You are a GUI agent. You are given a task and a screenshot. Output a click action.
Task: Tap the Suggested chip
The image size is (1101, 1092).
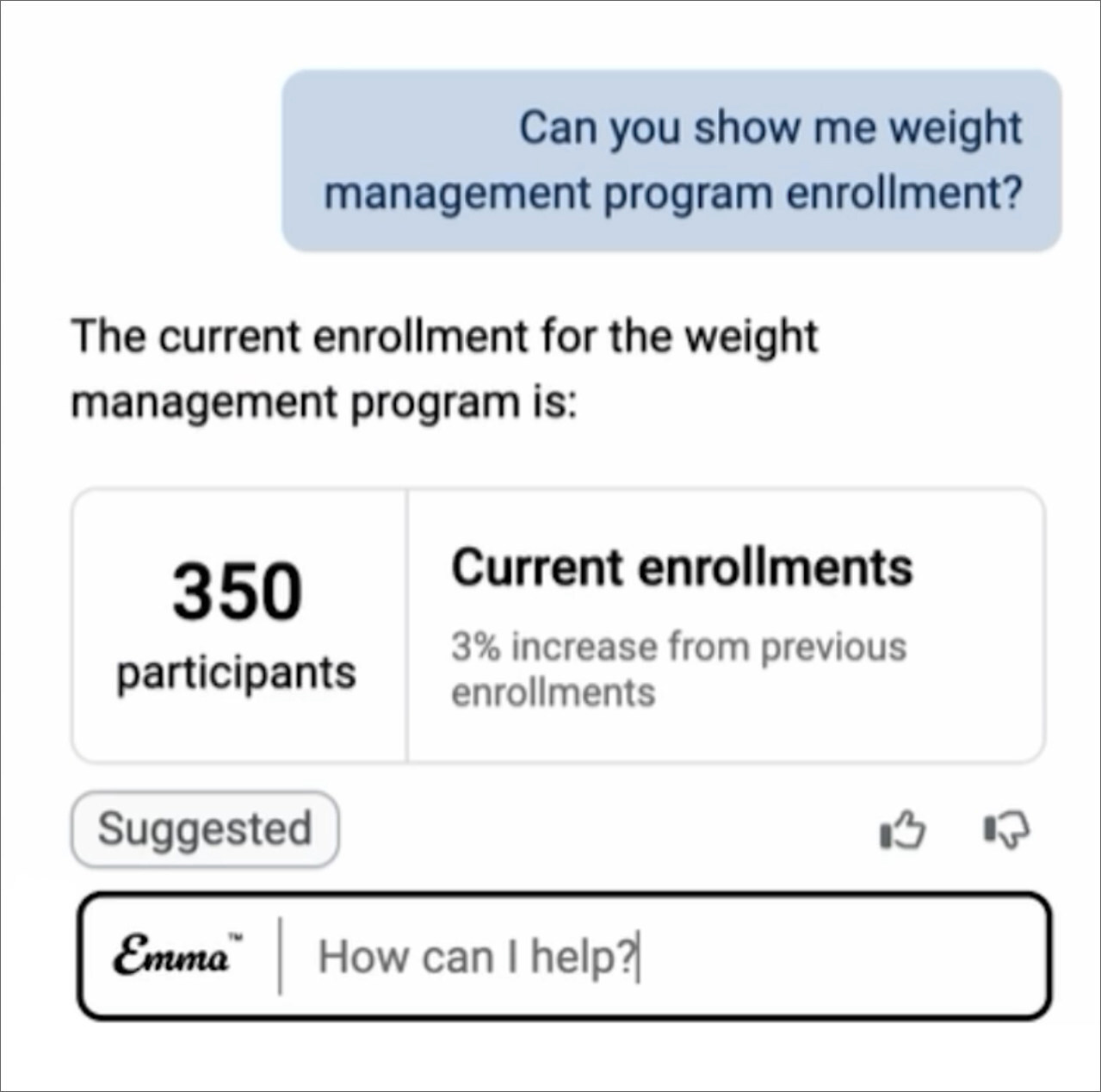(x=205, y=829)
